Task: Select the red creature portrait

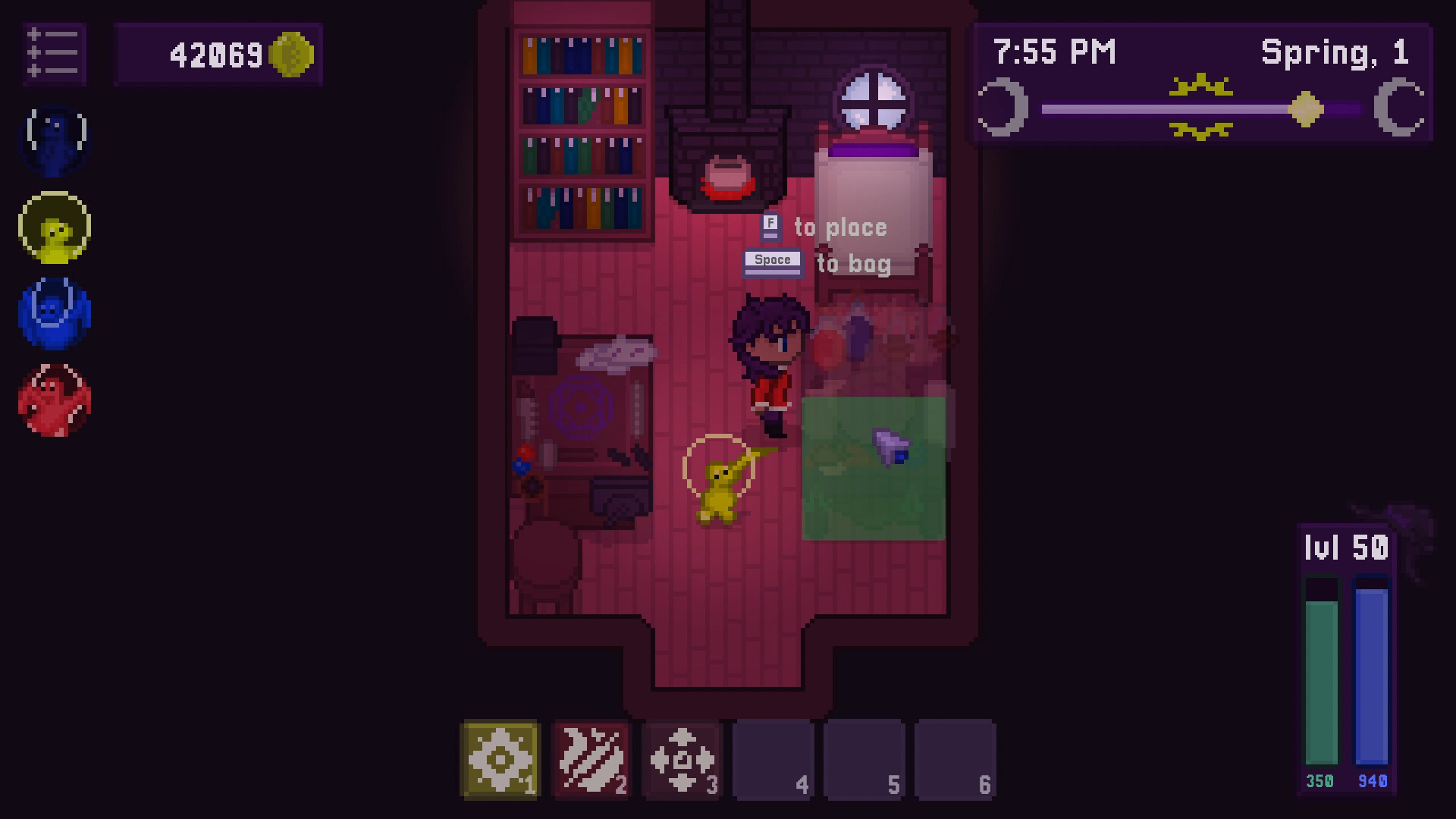Action: coord(55,400)
